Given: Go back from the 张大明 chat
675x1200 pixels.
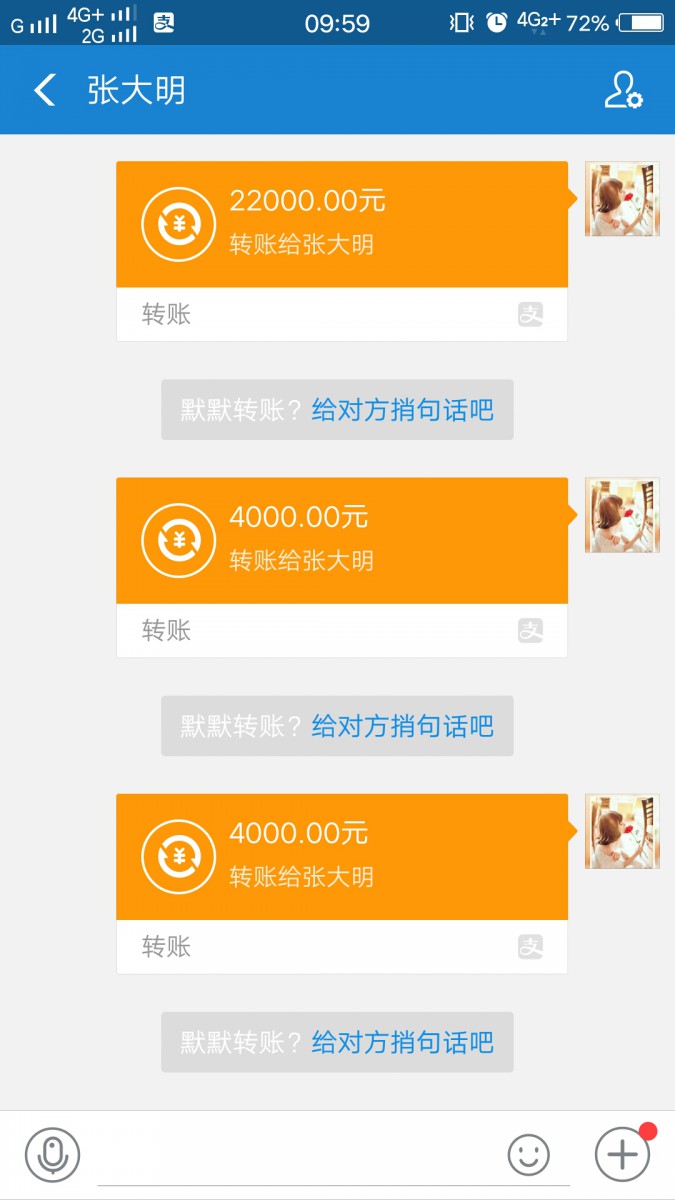Looking at the screenshot, I should [x=44, y=90].
